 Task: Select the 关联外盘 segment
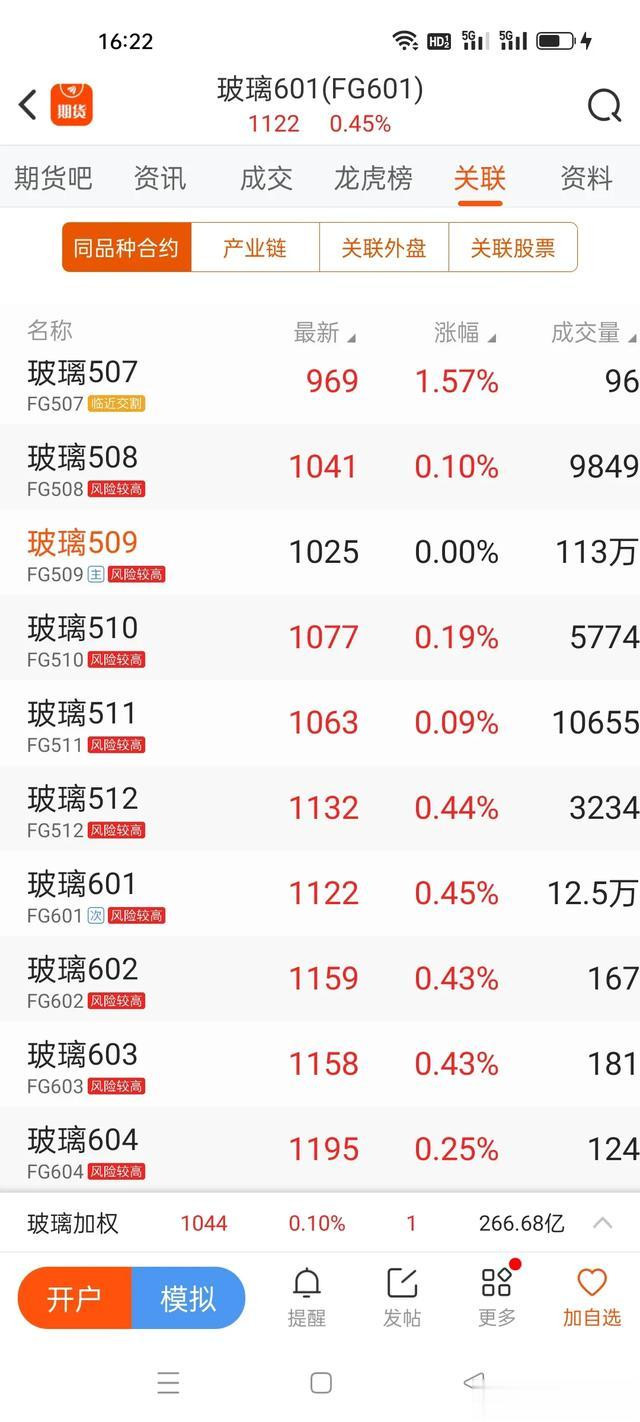click(384, 247)
